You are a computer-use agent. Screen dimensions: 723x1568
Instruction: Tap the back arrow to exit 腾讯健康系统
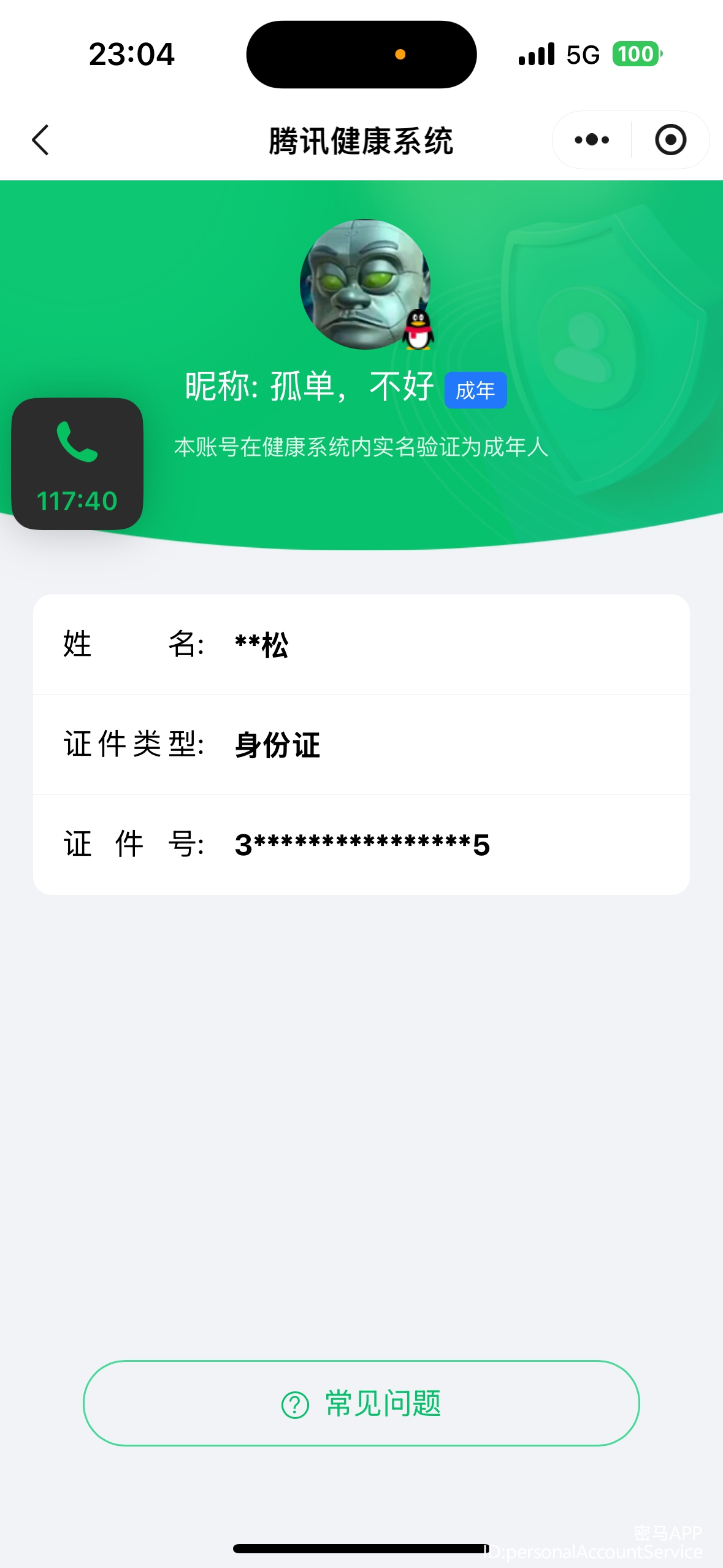pyautogui.click(x=40, y=140)
